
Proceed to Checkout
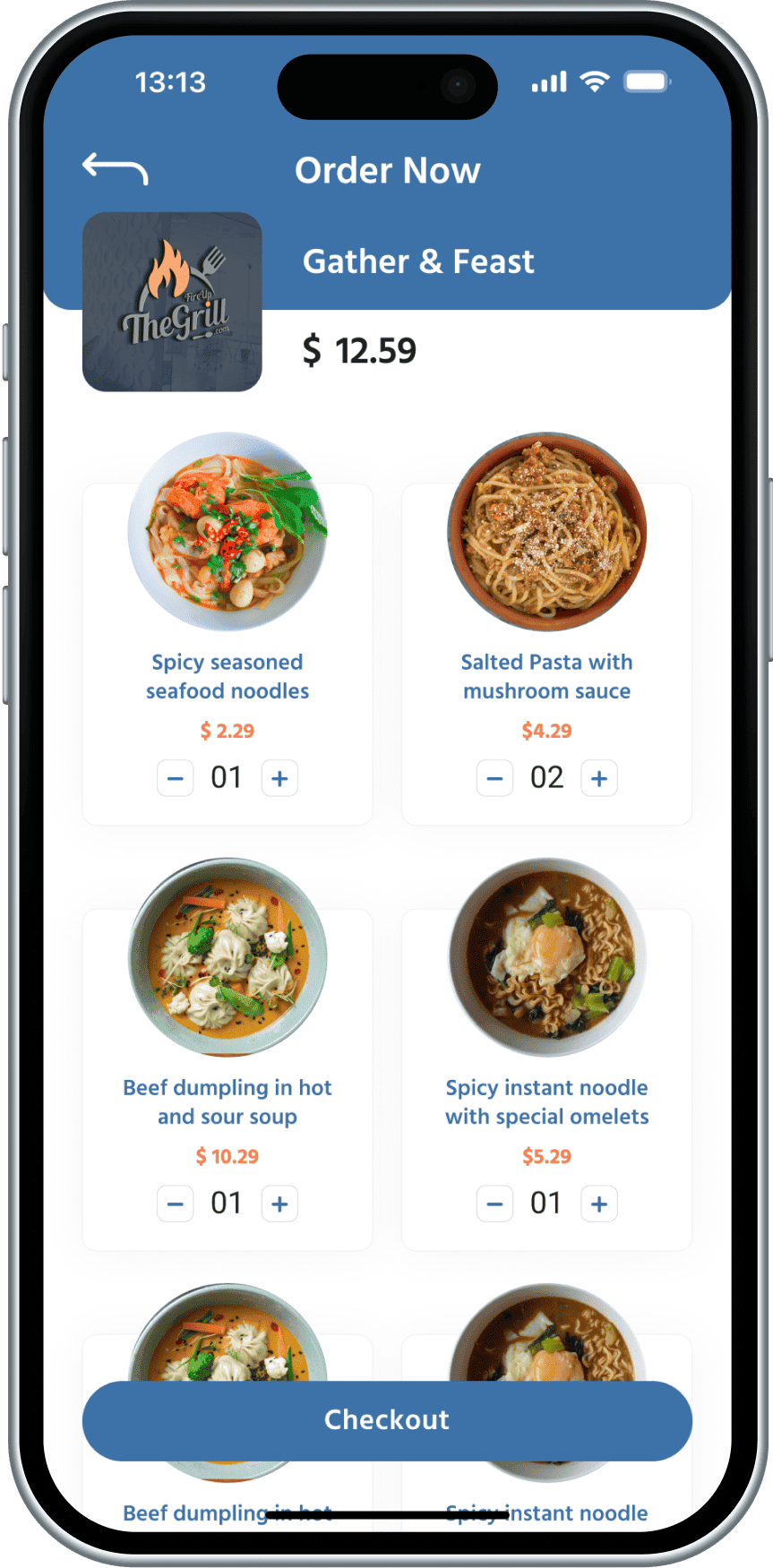pos(387,1419)
